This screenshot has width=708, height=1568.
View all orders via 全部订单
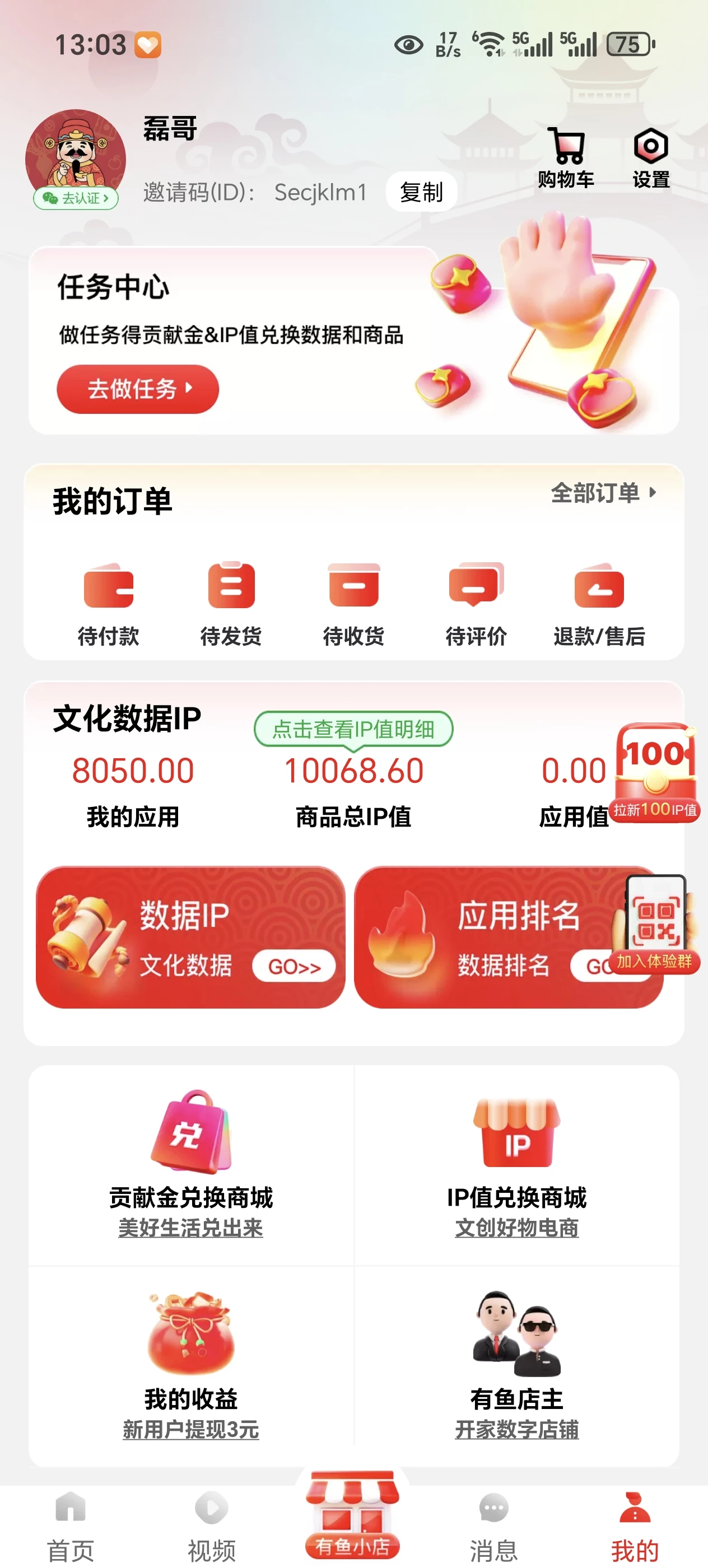(603, 492)
